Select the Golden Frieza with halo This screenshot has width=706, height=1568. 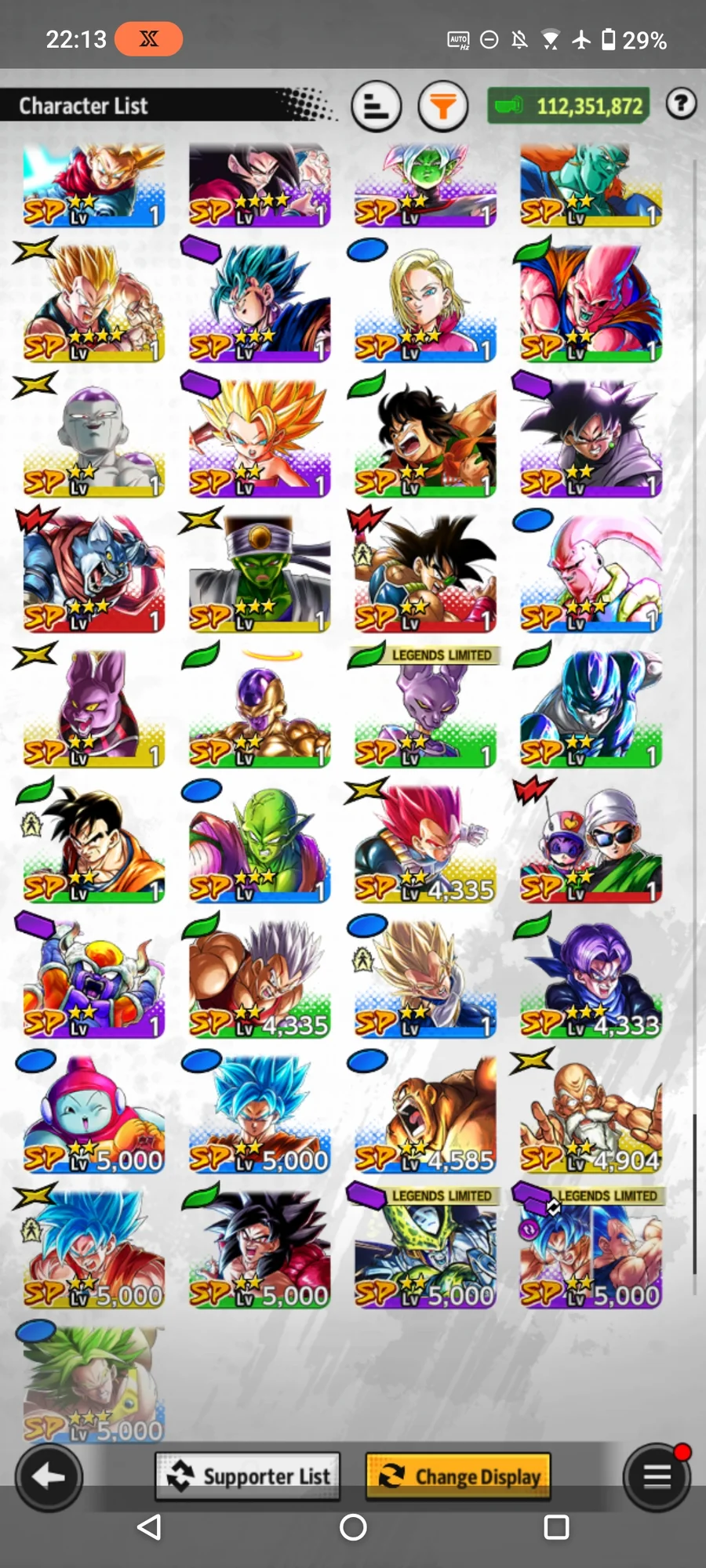(x=259, y=710)
